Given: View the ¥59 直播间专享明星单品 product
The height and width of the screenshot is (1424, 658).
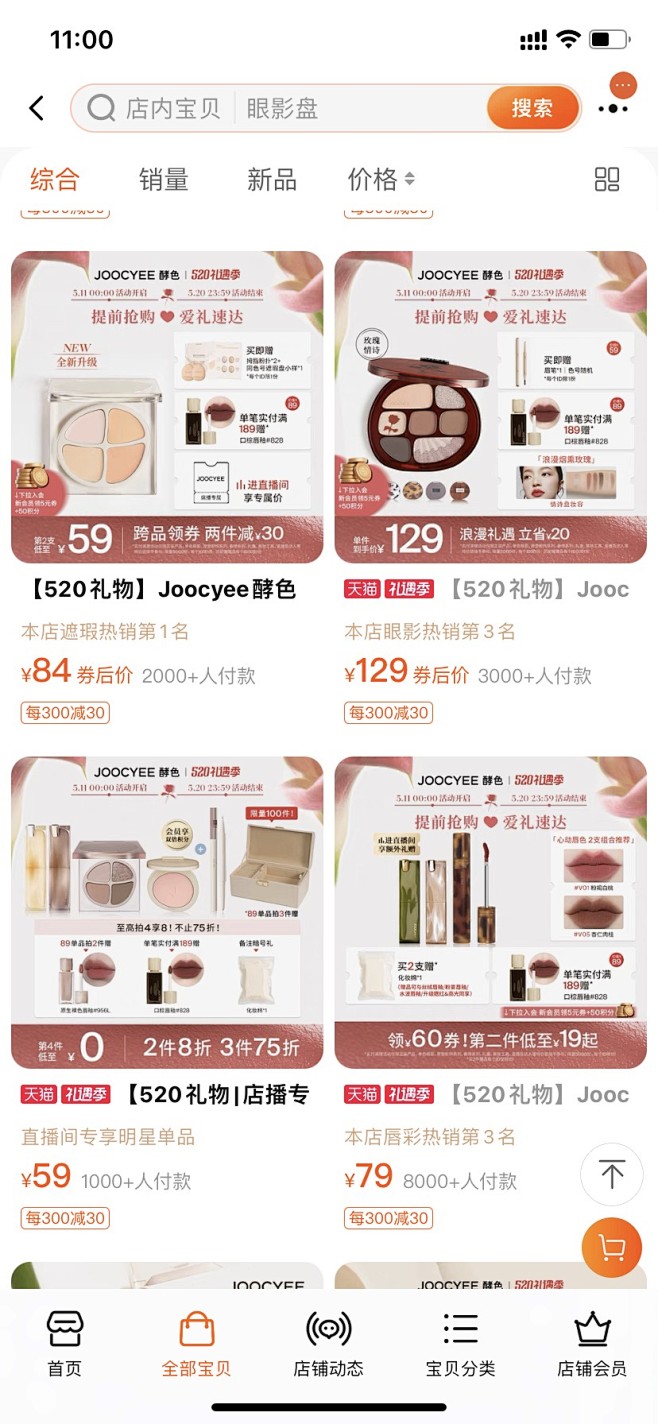Looking at the screenshot, I should (x=167, y=912).
